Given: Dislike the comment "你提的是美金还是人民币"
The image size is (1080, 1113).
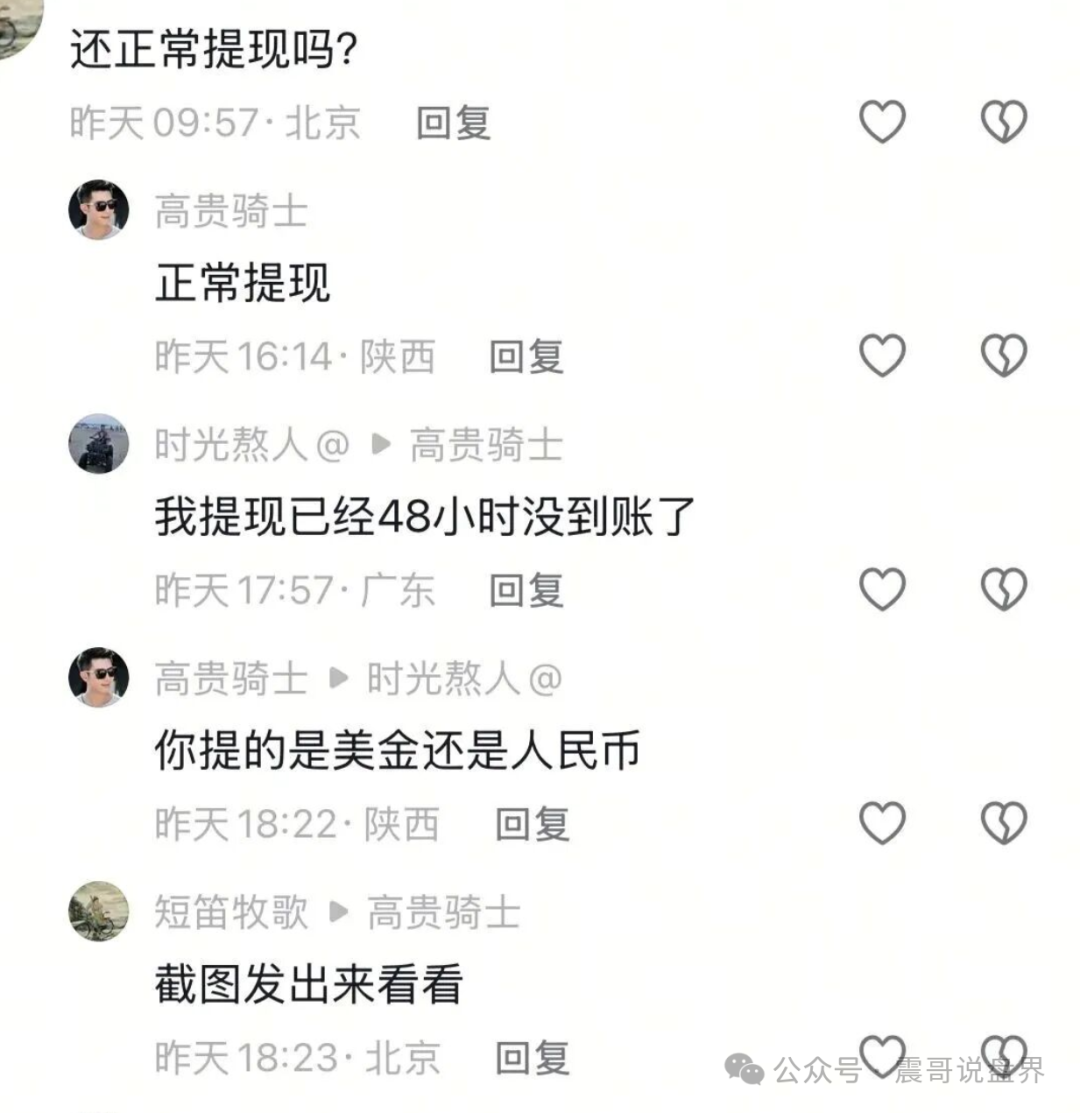Looking at the screenshot, I should point(1003,823).
